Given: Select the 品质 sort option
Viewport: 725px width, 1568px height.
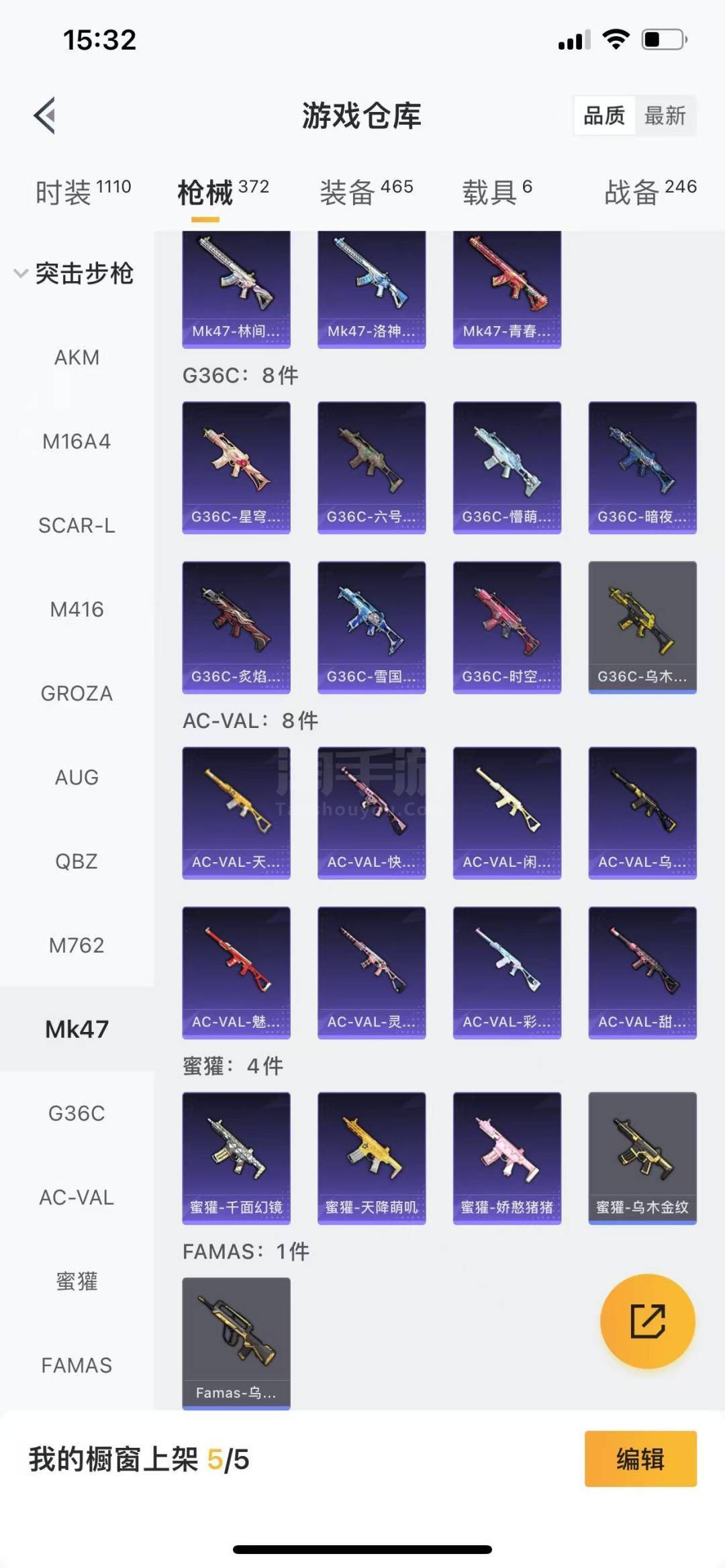Looking at the screenshot, I should [604, 115].
